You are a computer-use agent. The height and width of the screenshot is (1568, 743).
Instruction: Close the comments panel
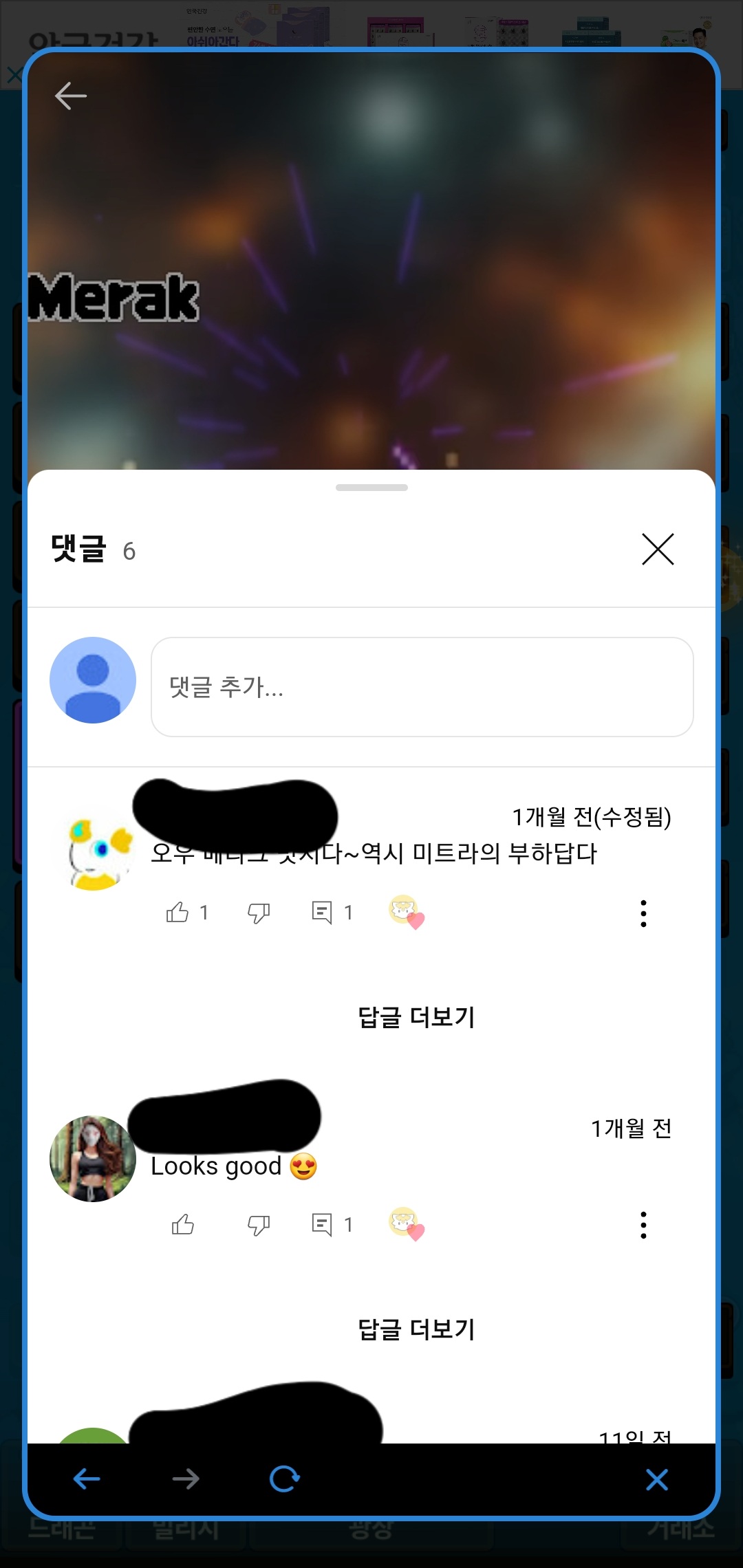[x=658, y=549]
